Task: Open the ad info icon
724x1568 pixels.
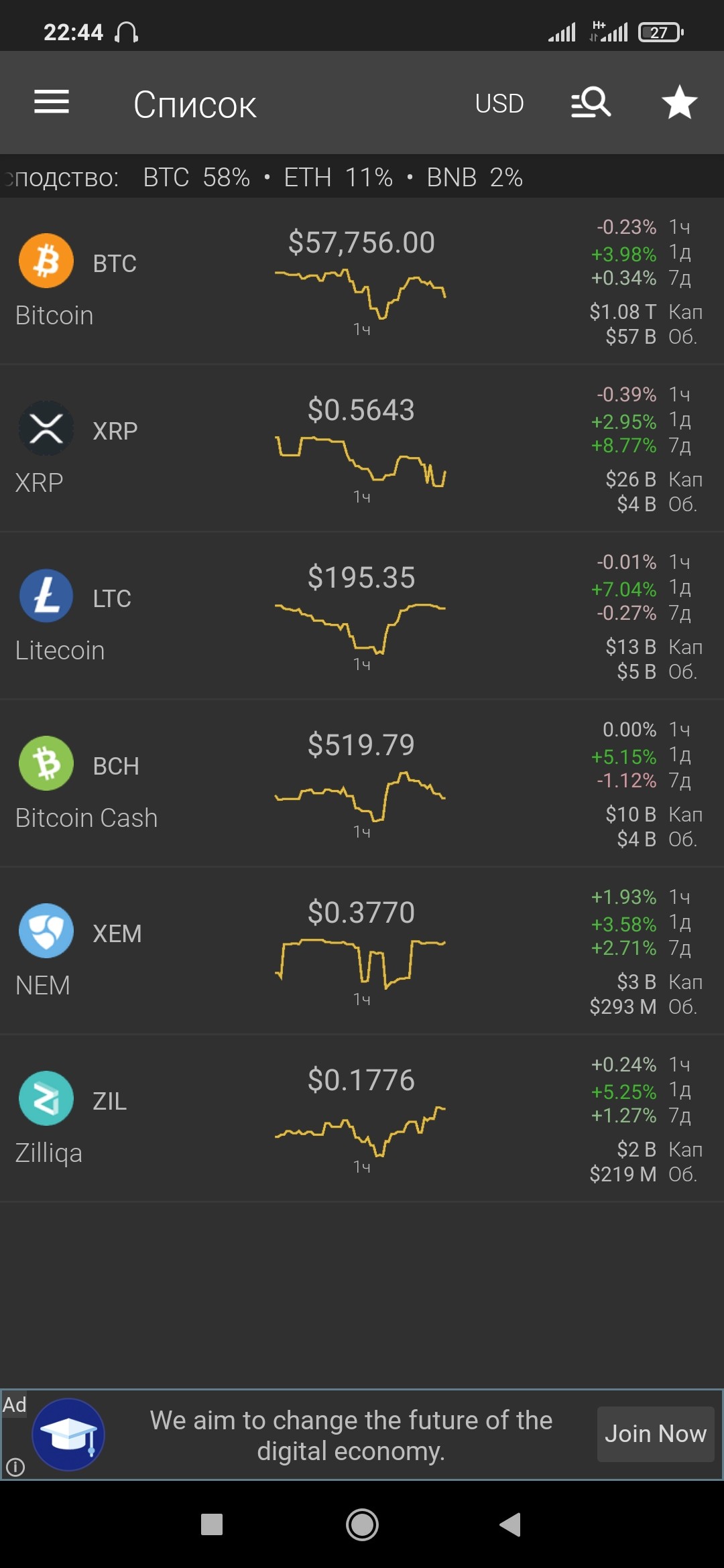Action: pos(15,1467)
